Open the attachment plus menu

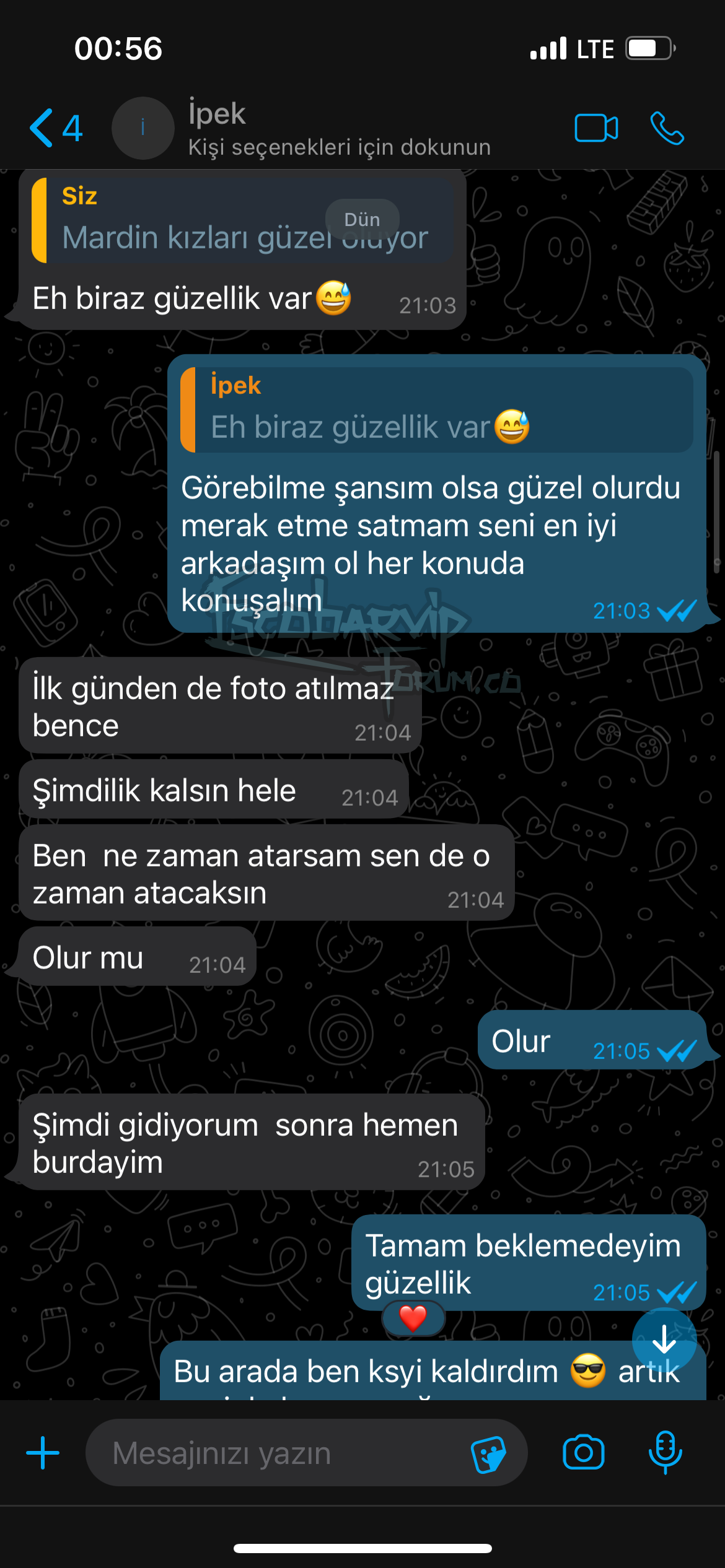click(43, 1453)
